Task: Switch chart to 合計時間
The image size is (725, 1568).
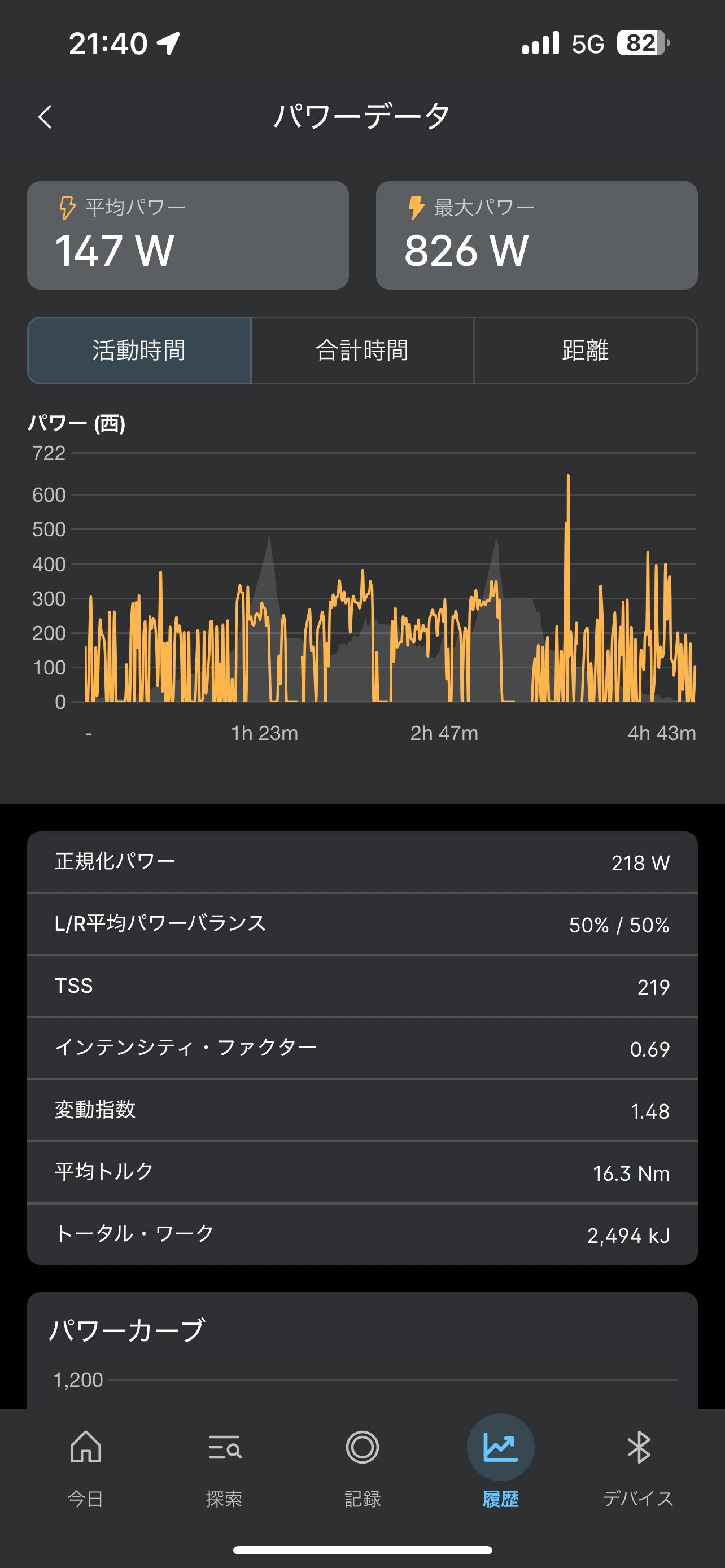Action: click(x=362, y=351)
